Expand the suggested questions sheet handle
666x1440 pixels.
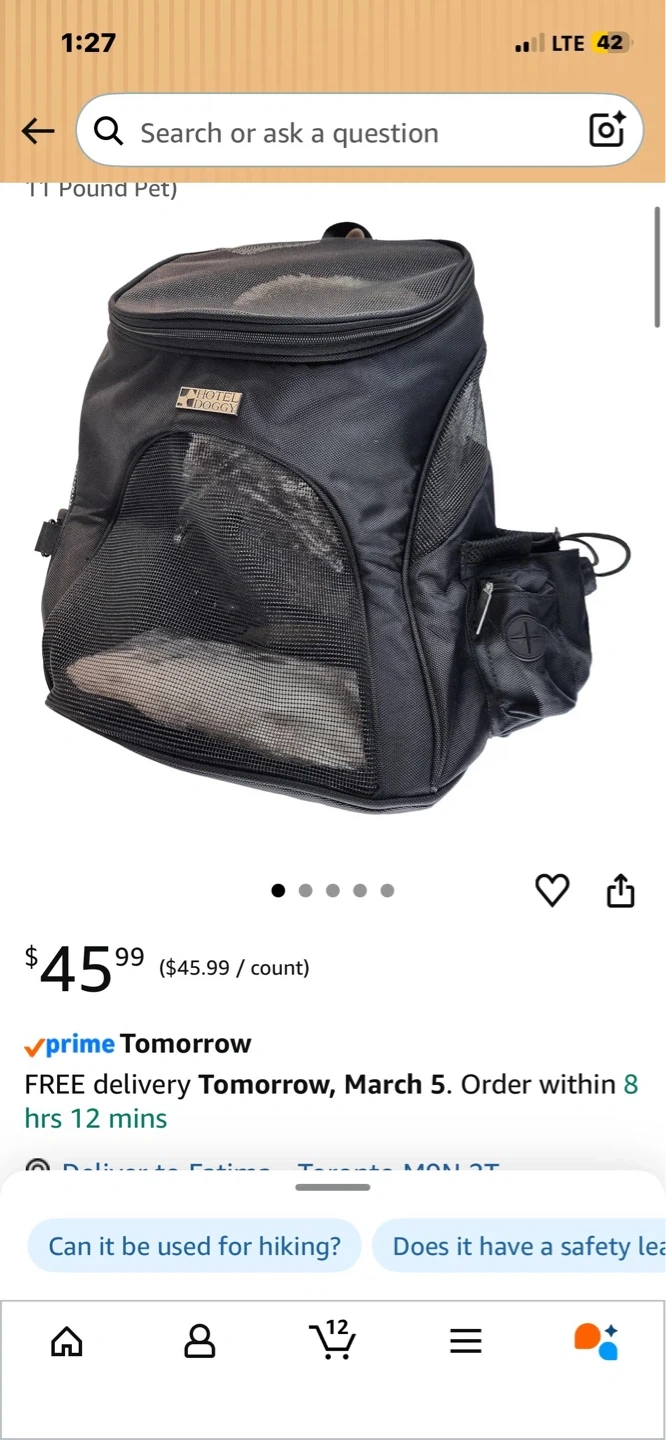tap(333, 1187)
